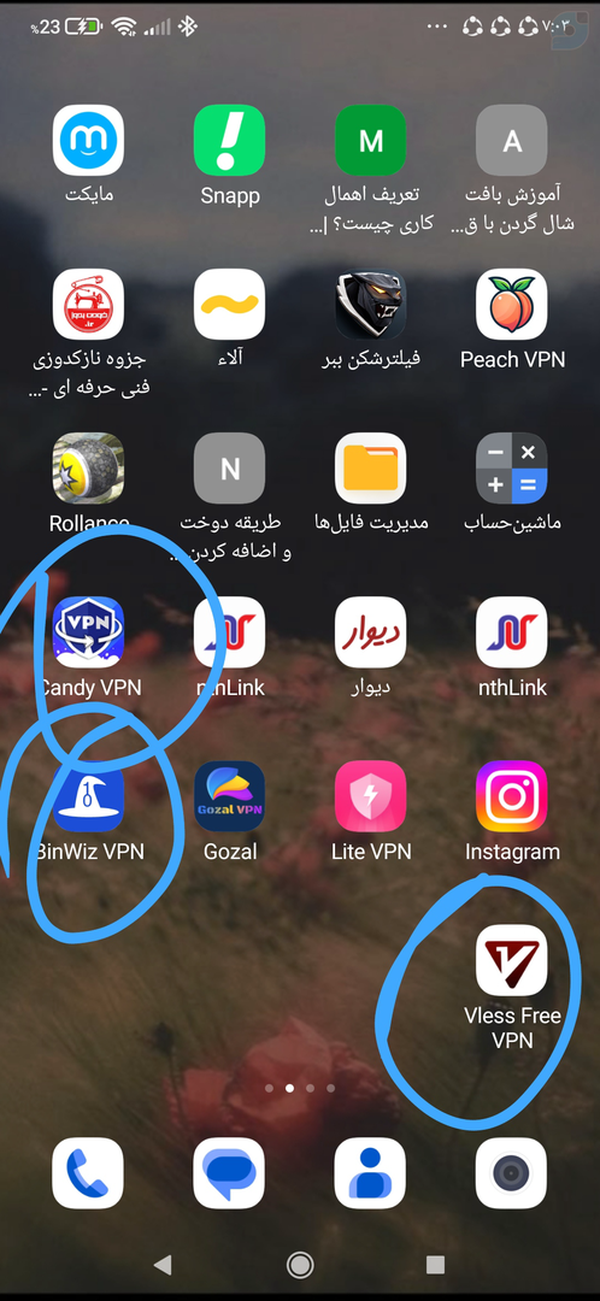Launch the فیلترشکن ببر app
Image resolution: width=600 pixels, height=1301 pixels.
pyautogui.click(x=371, y=304)
